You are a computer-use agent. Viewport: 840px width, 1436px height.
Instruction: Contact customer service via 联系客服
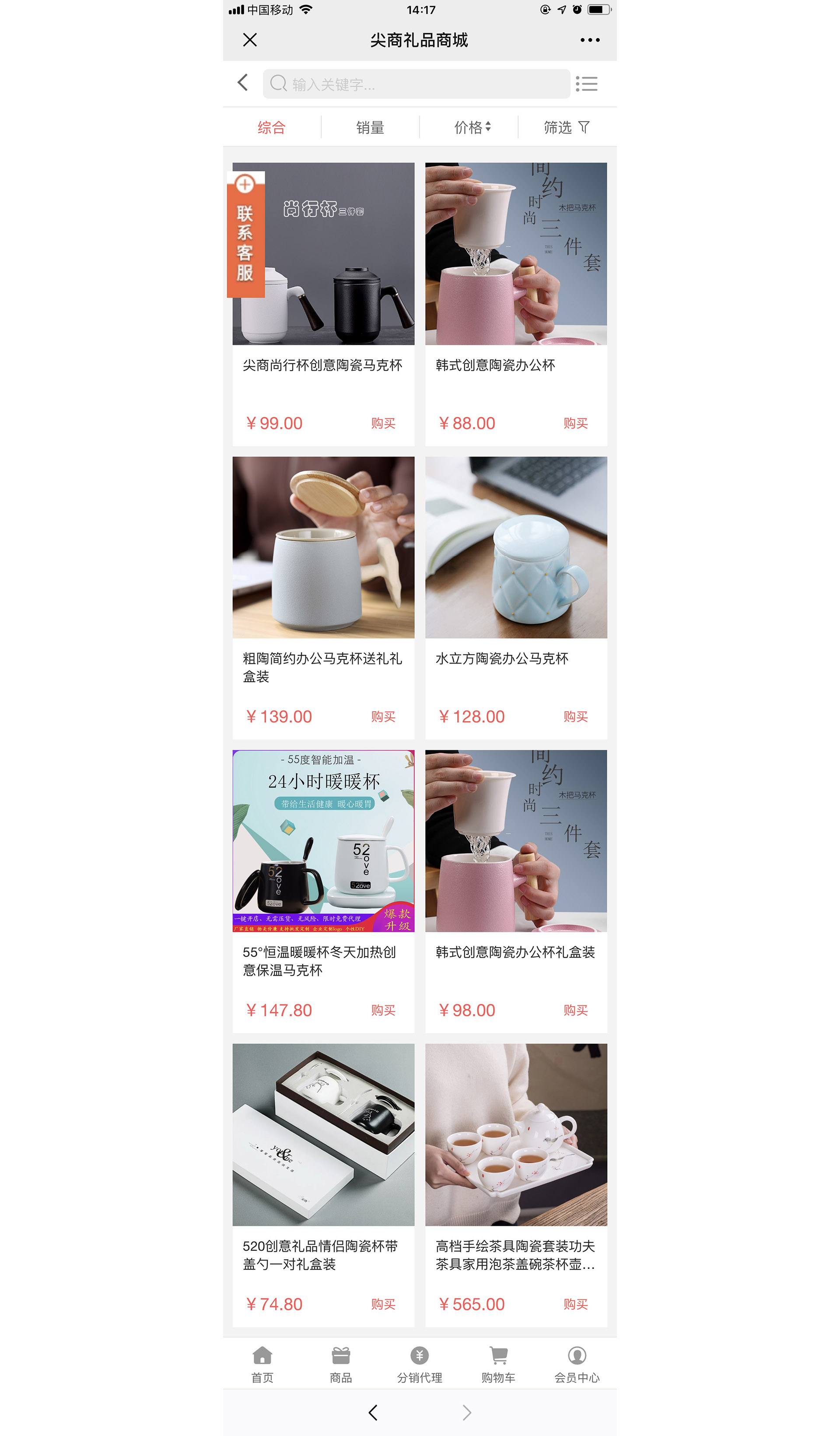pos(245,235)
